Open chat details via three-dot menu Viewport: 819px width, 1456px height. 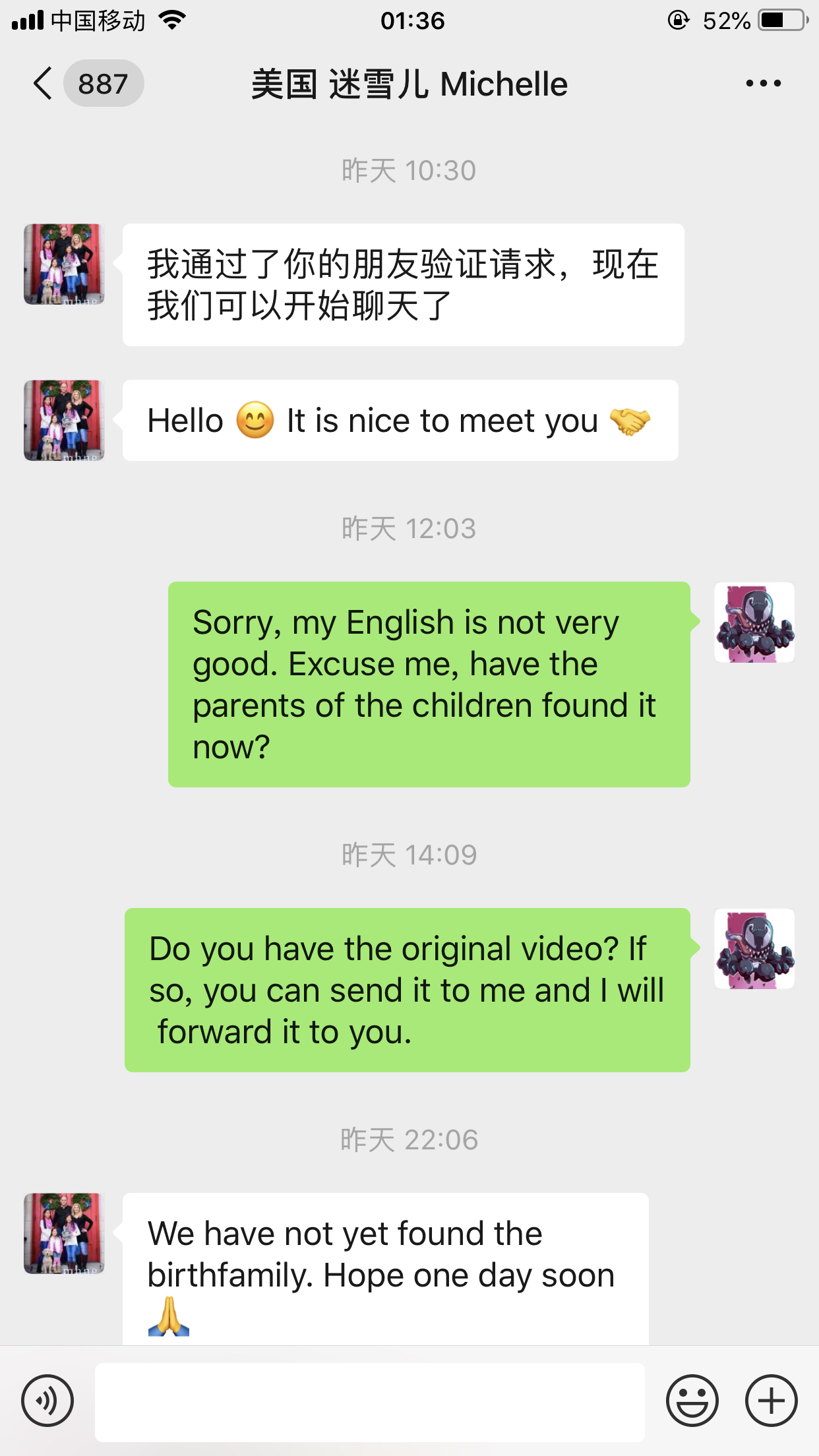tap(763, 84)
